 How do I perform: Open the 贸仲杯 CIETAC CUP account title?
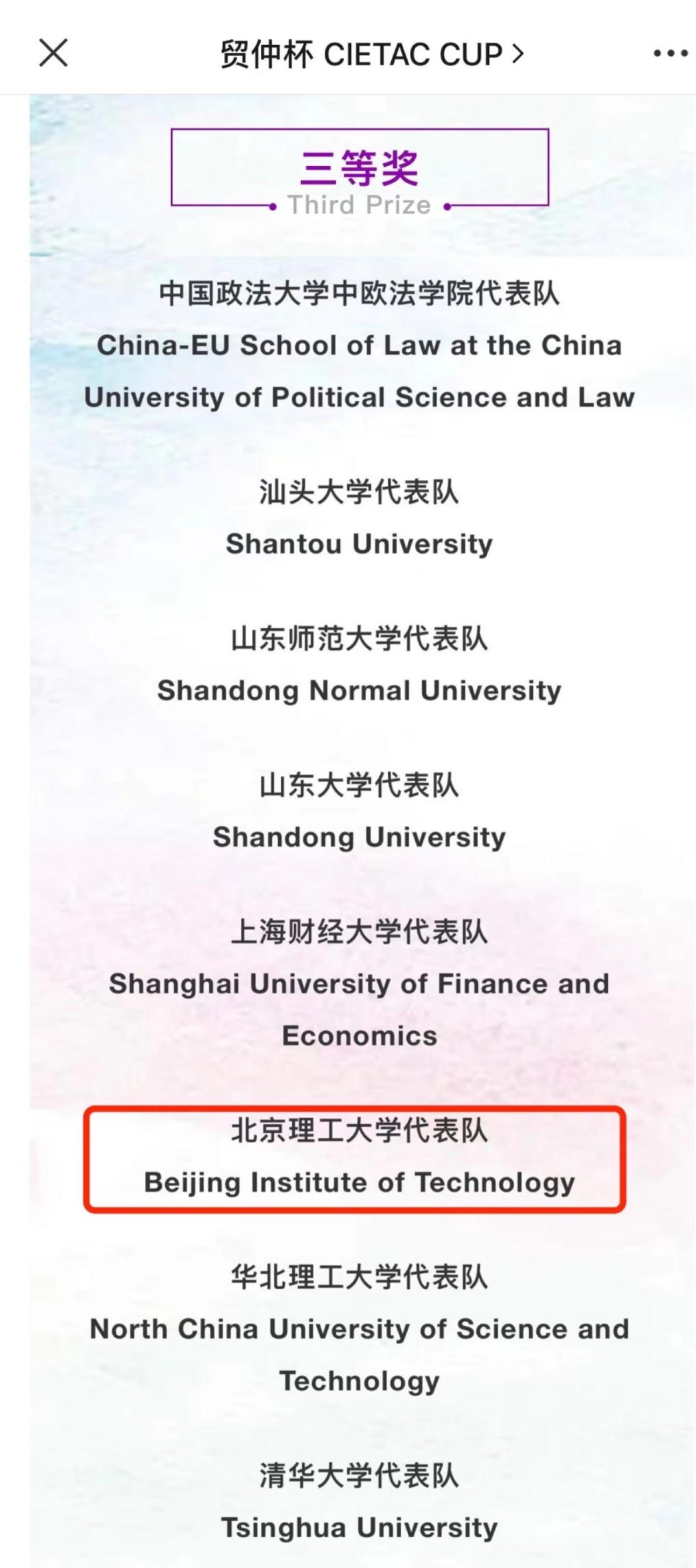[371, 55]
